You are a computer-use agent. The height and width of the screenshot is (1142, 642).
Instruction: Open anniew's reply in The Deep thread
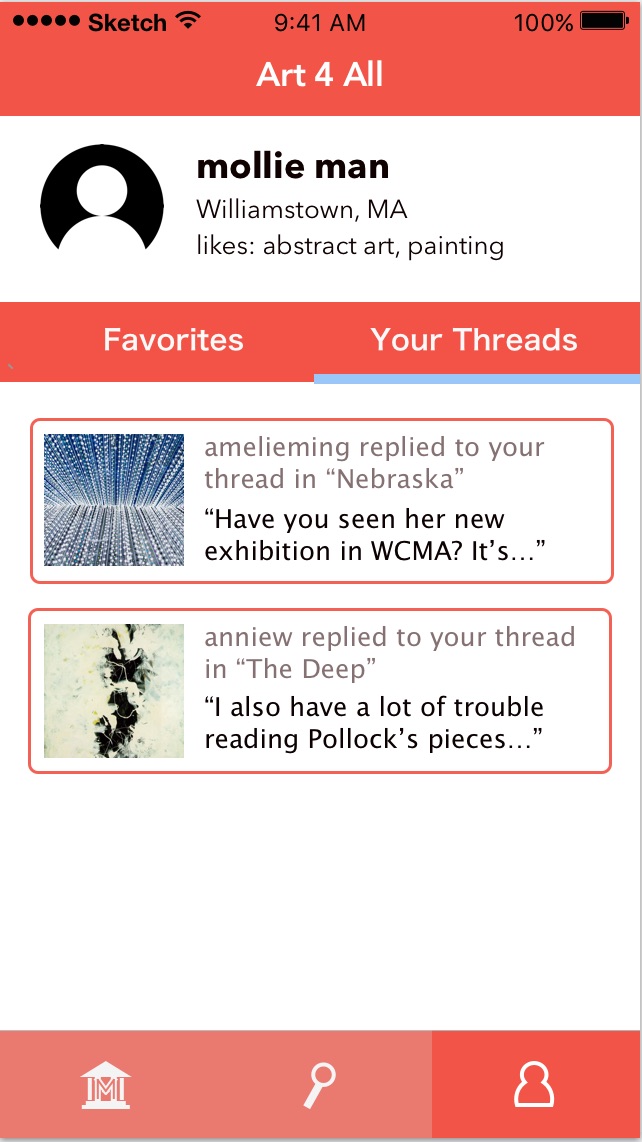[x=320, y=690]
